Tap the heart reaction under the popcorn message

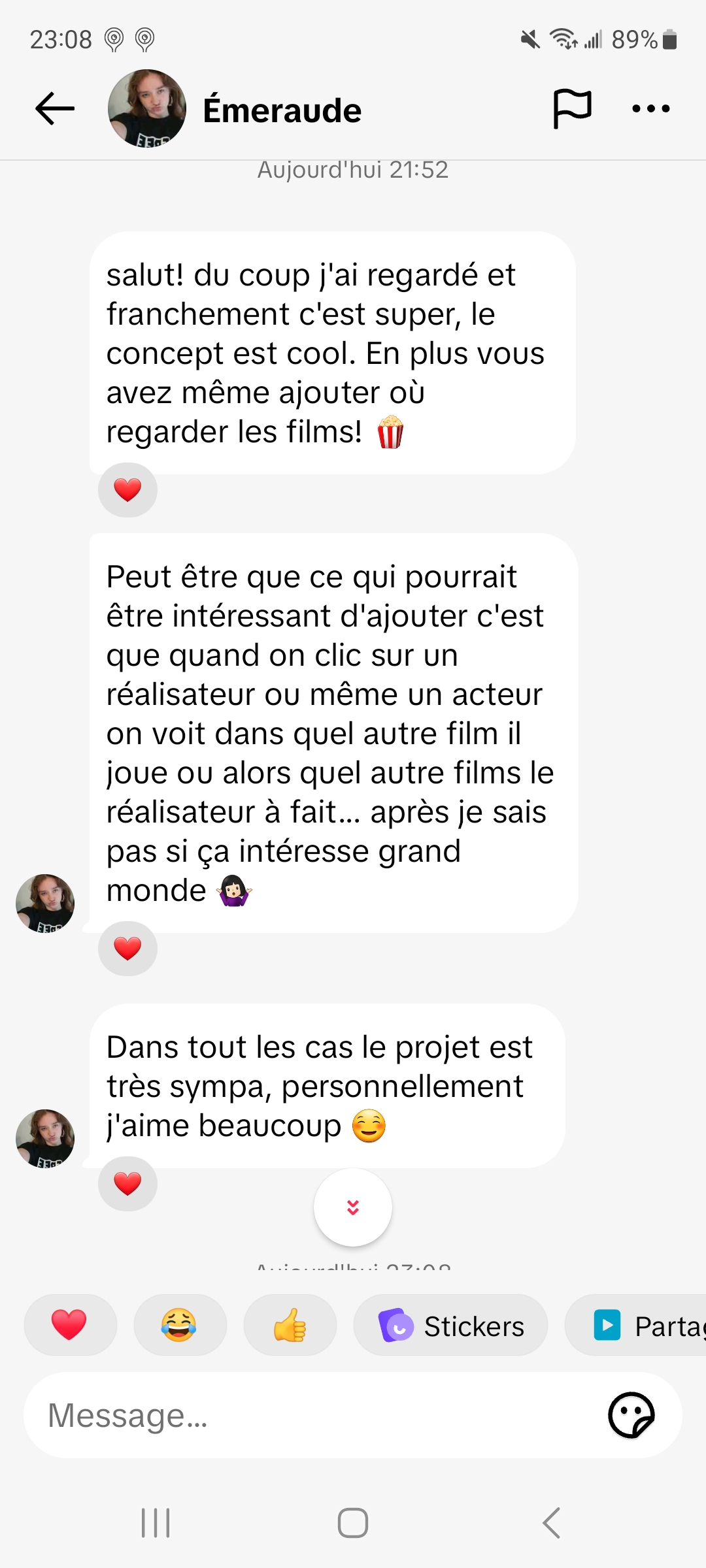(127, 490)
